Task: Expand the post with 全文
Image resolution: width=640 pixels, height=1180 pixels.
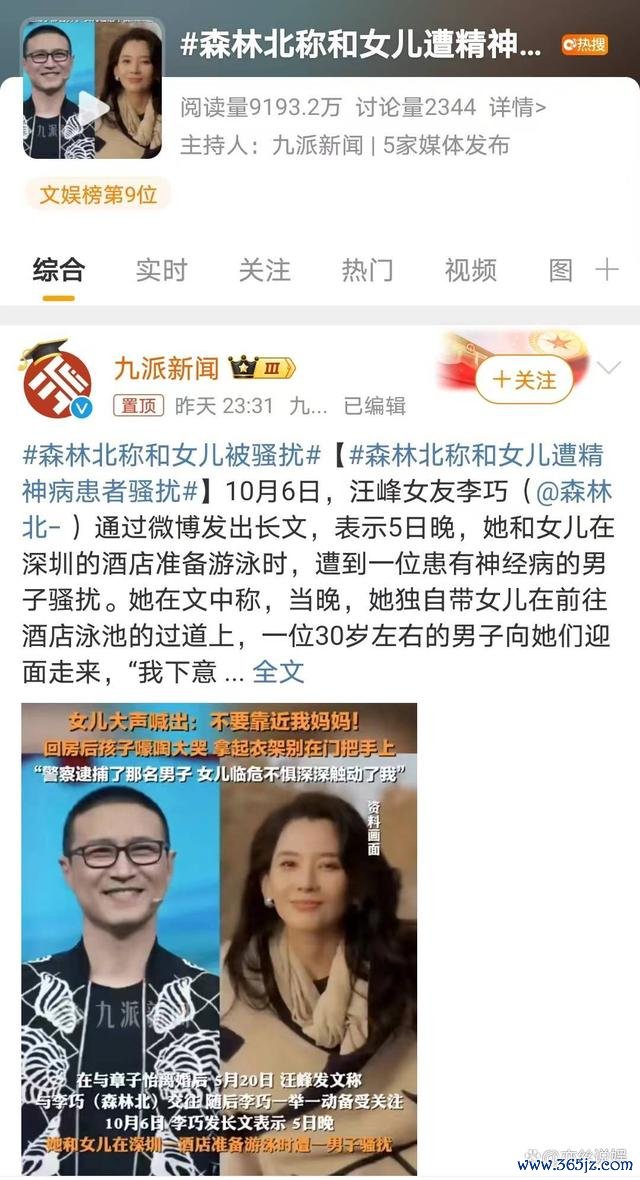Action: coord(278,671)
